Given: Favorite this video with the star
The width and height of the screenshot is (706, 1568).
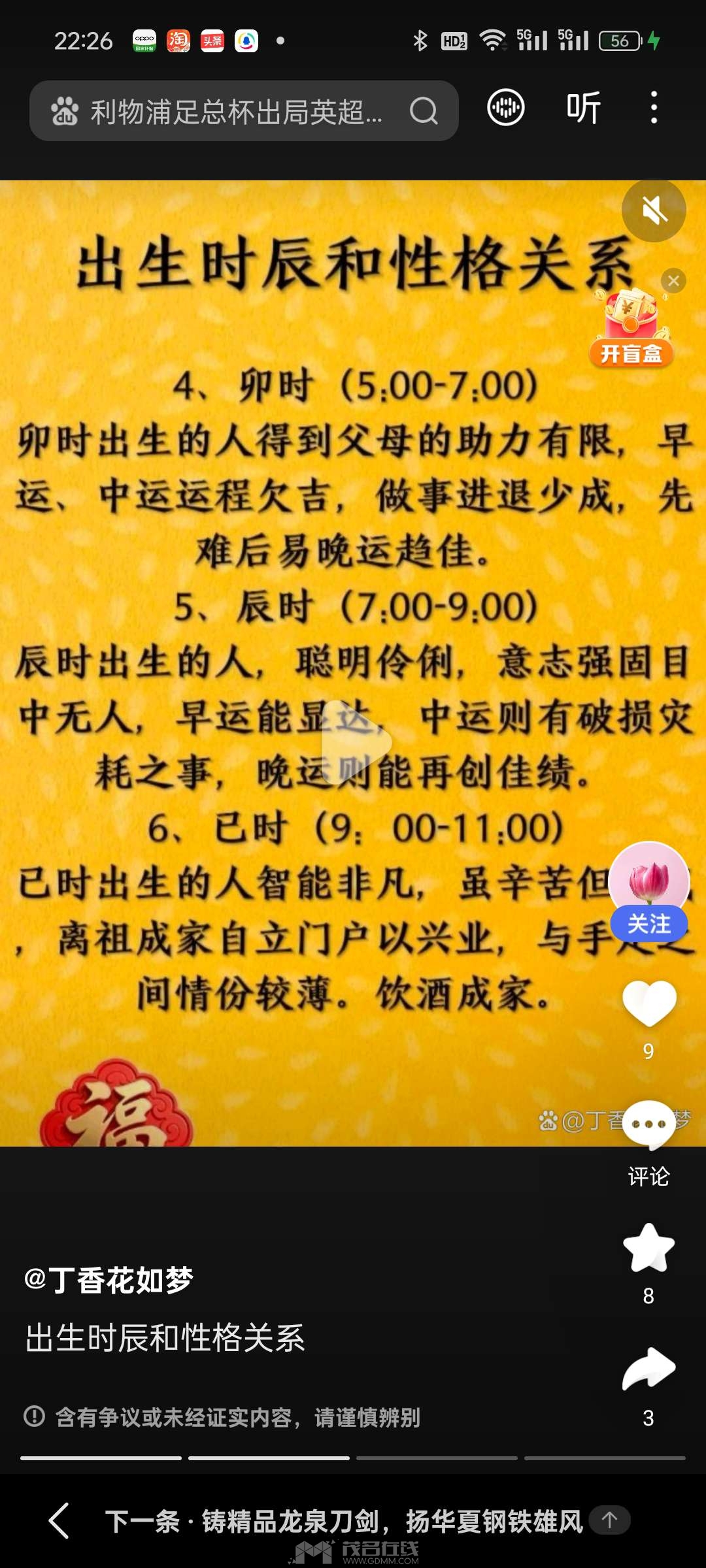Looking at the screenshot, I should coord(648,1248).
